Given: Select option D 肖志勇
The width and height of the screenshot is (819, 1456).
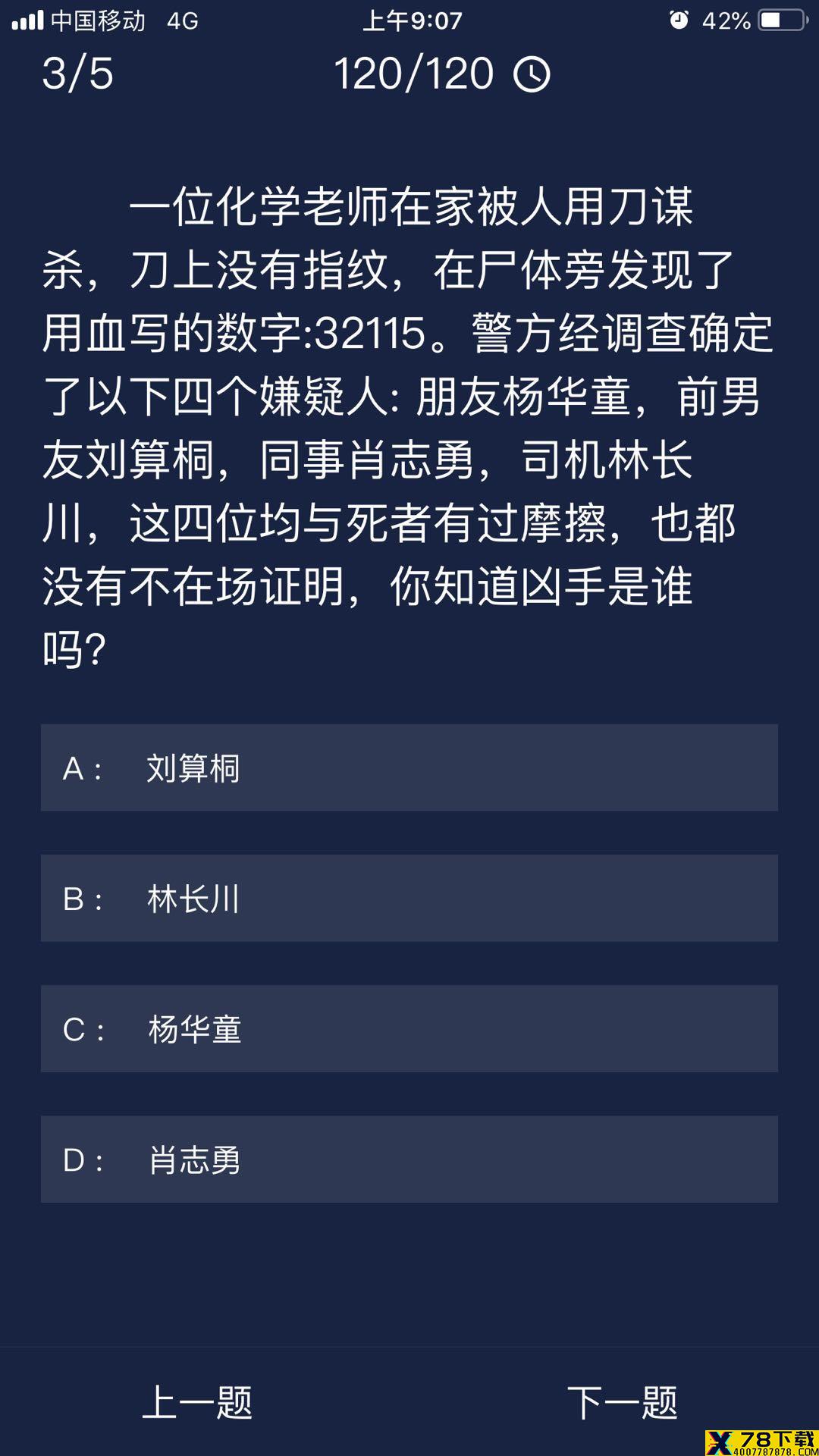Looking at the screenshot, I should 409,1159.
